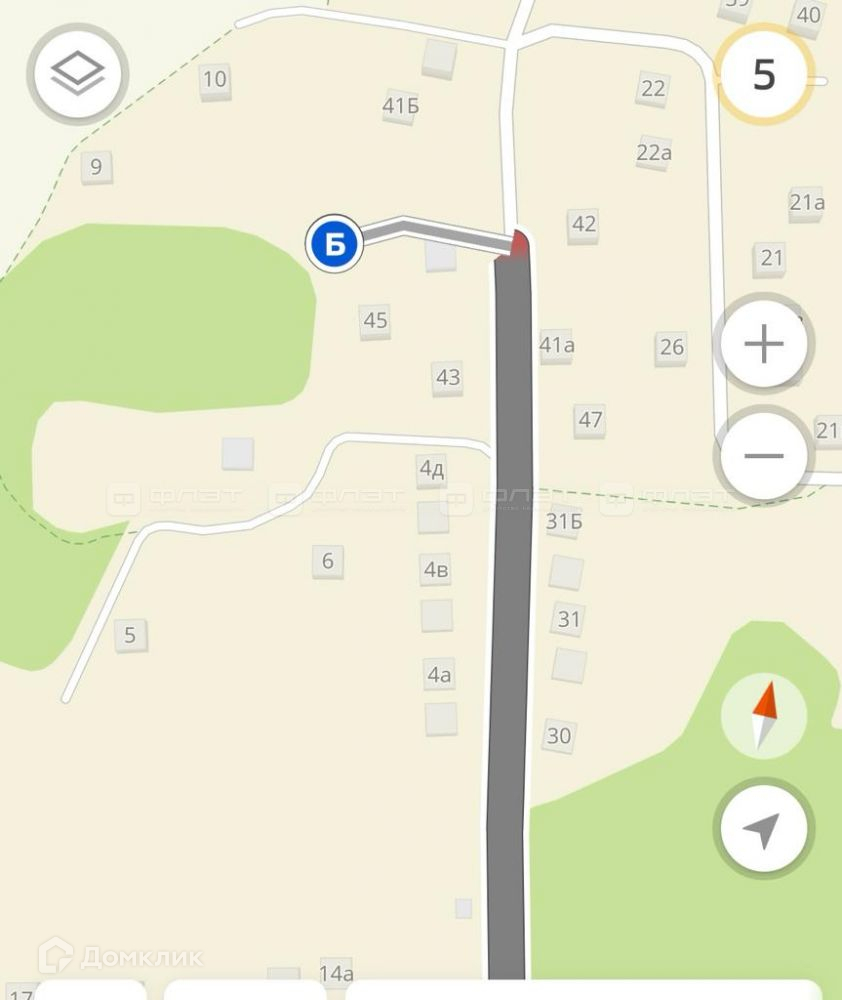Zoom in on the map

(x=764, y=345)
